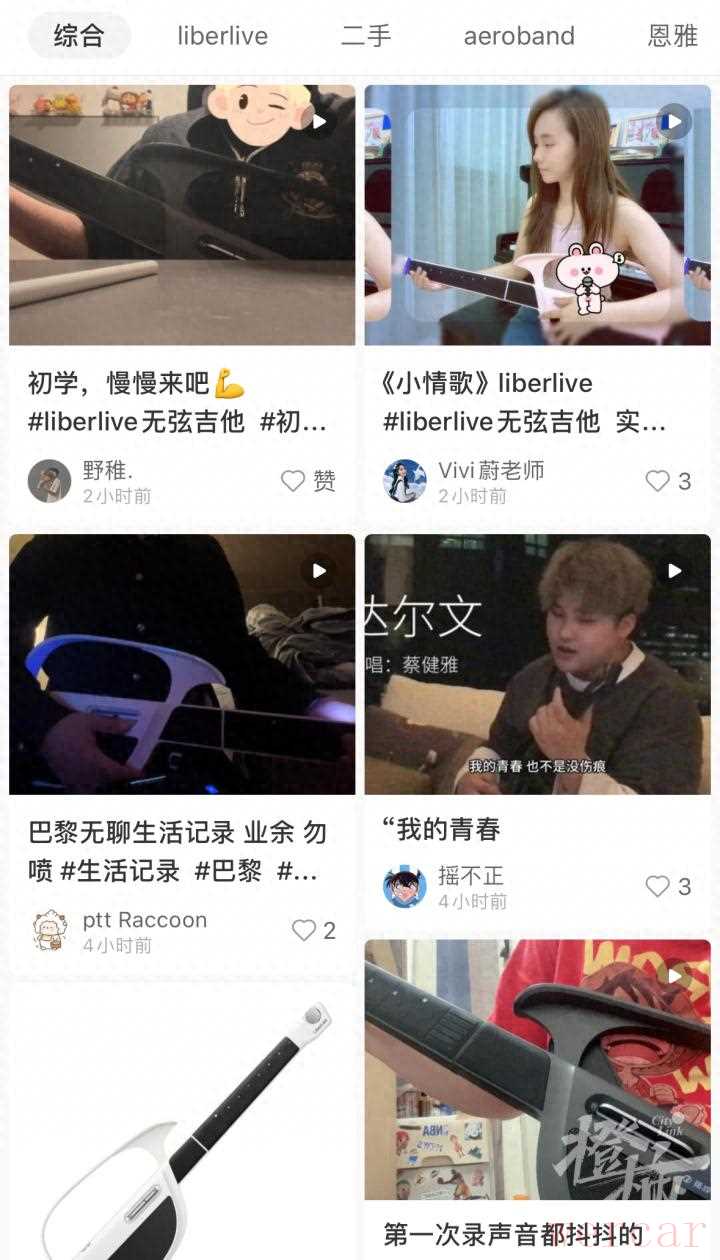Like Vivi蔚老师's post
720x1260 pixels.
click(668, 481)
